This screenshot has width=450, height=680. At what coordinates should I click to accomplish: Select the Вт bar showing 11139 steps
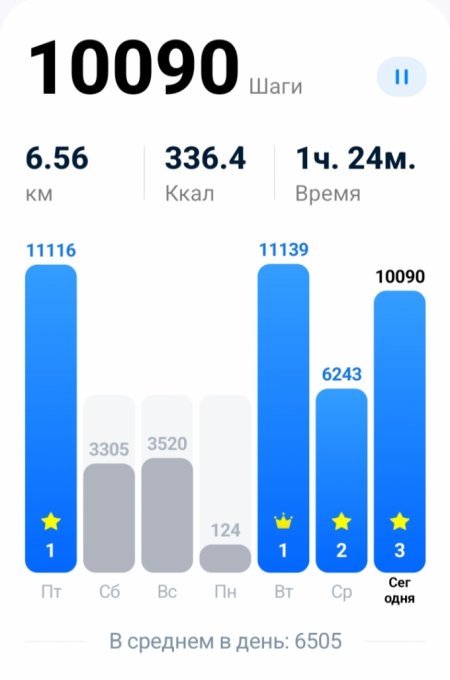coord(283,418)
